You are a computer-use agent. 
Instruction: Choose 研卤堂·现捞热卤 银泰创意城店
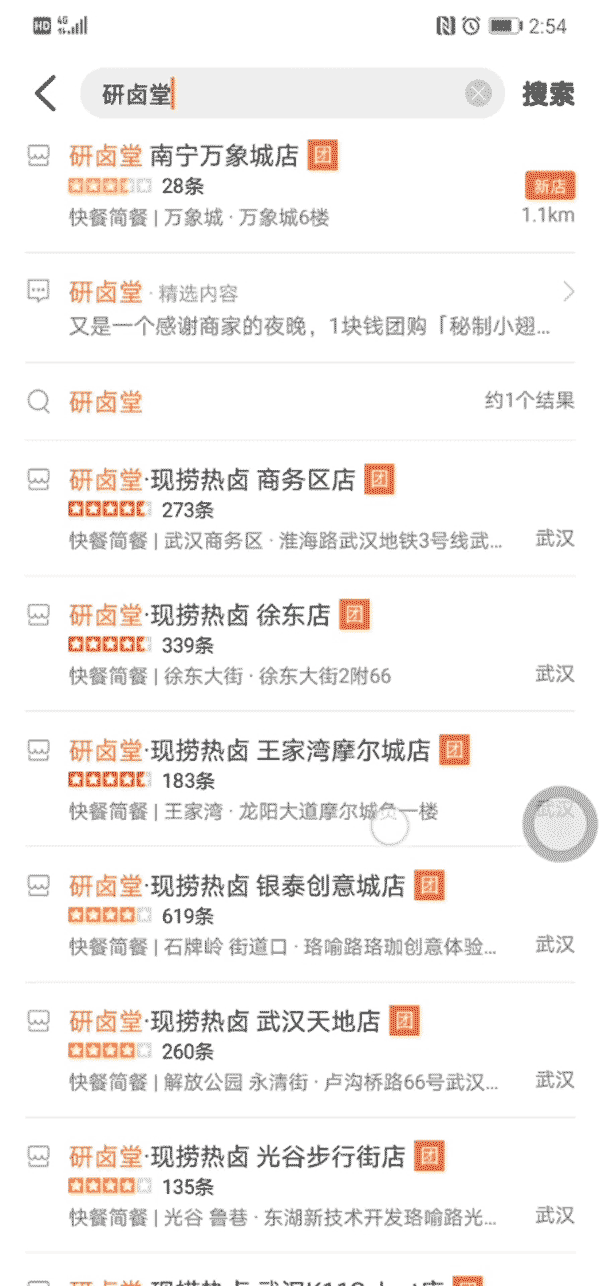[300, 915]
